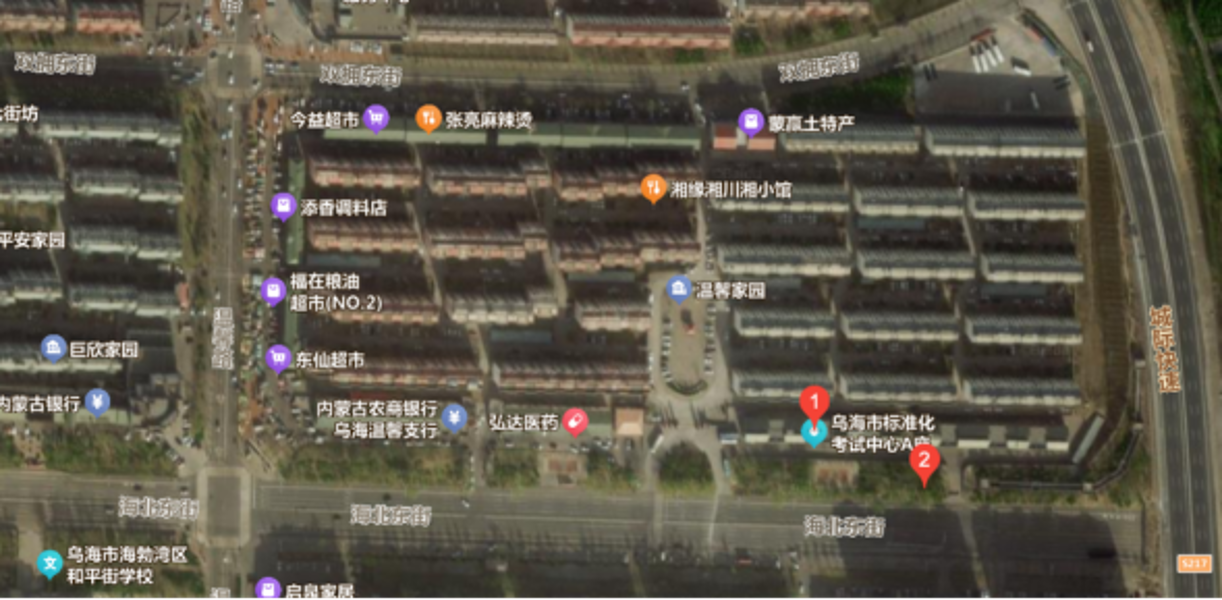
Task: Open 东仙超市 shop marker
Action: (x=279, y=358)
